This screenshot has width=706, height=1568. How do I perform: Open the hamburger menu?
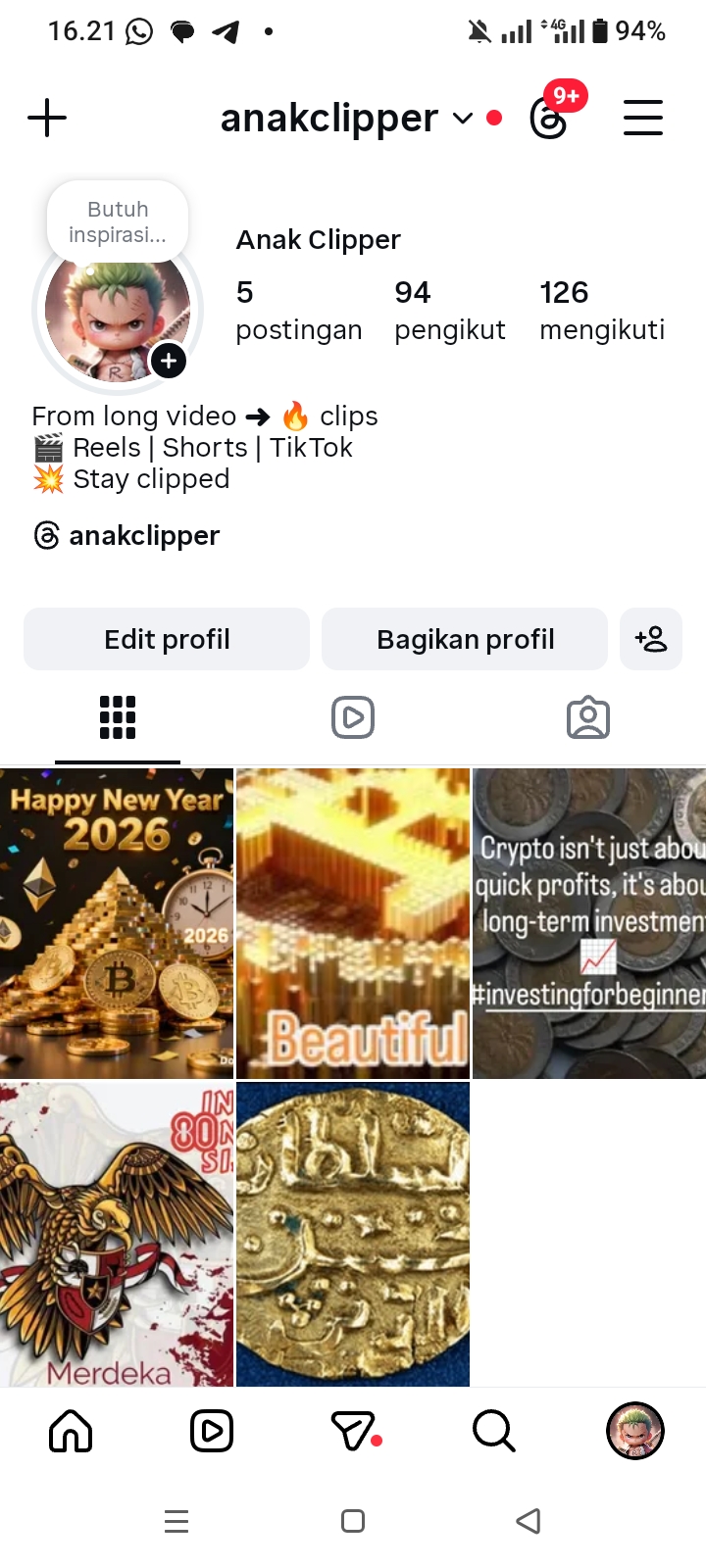(x=643, y=119)
